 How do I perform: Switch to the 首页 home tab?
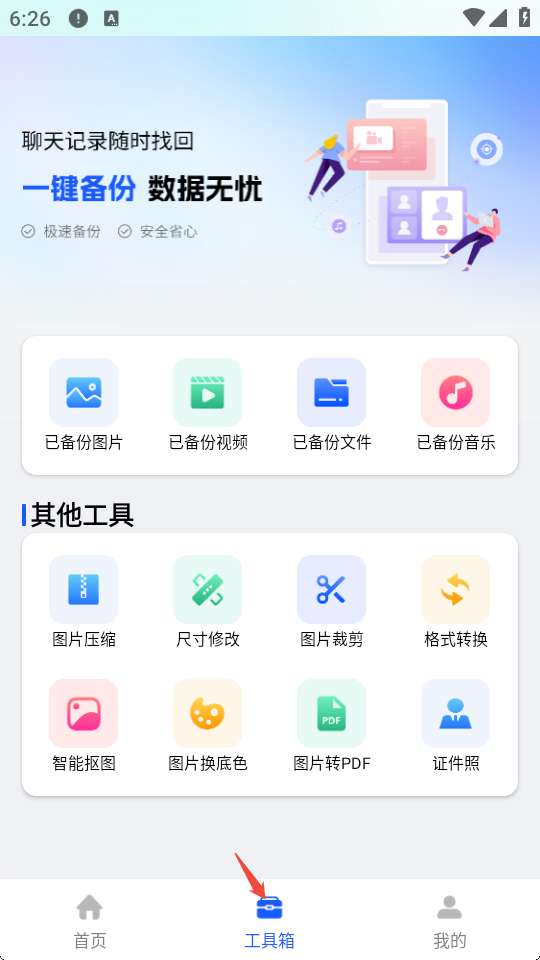pos(90,920)
